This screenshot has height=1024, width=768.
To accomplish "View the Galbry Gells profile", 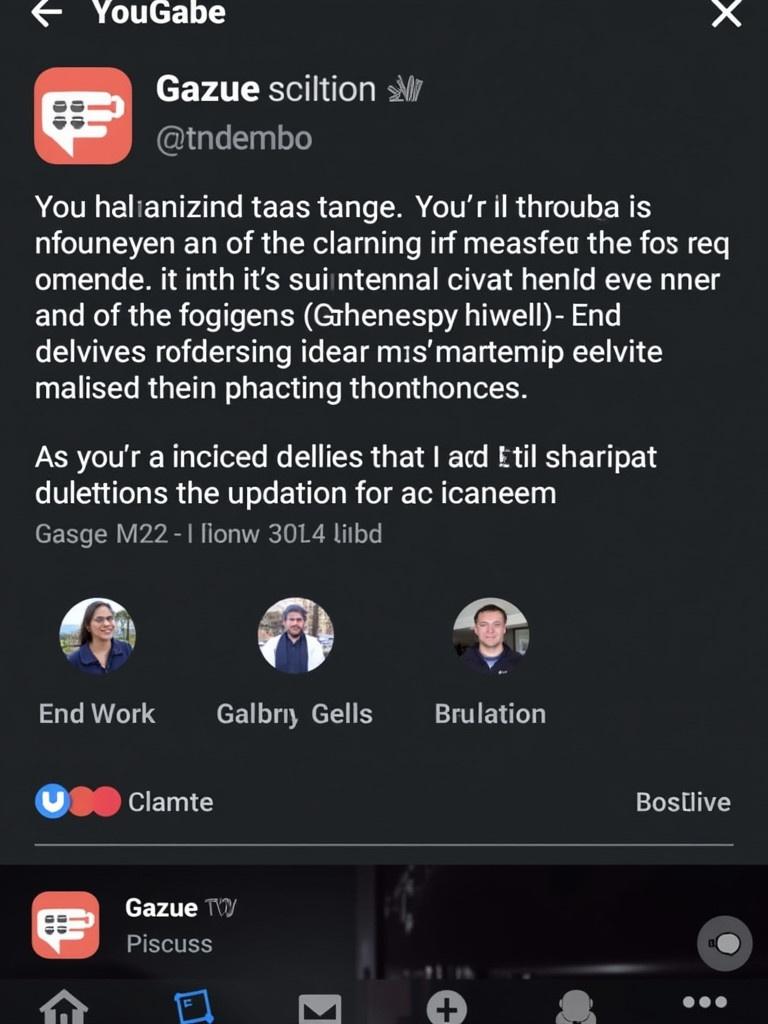I will tap(295, 636).
